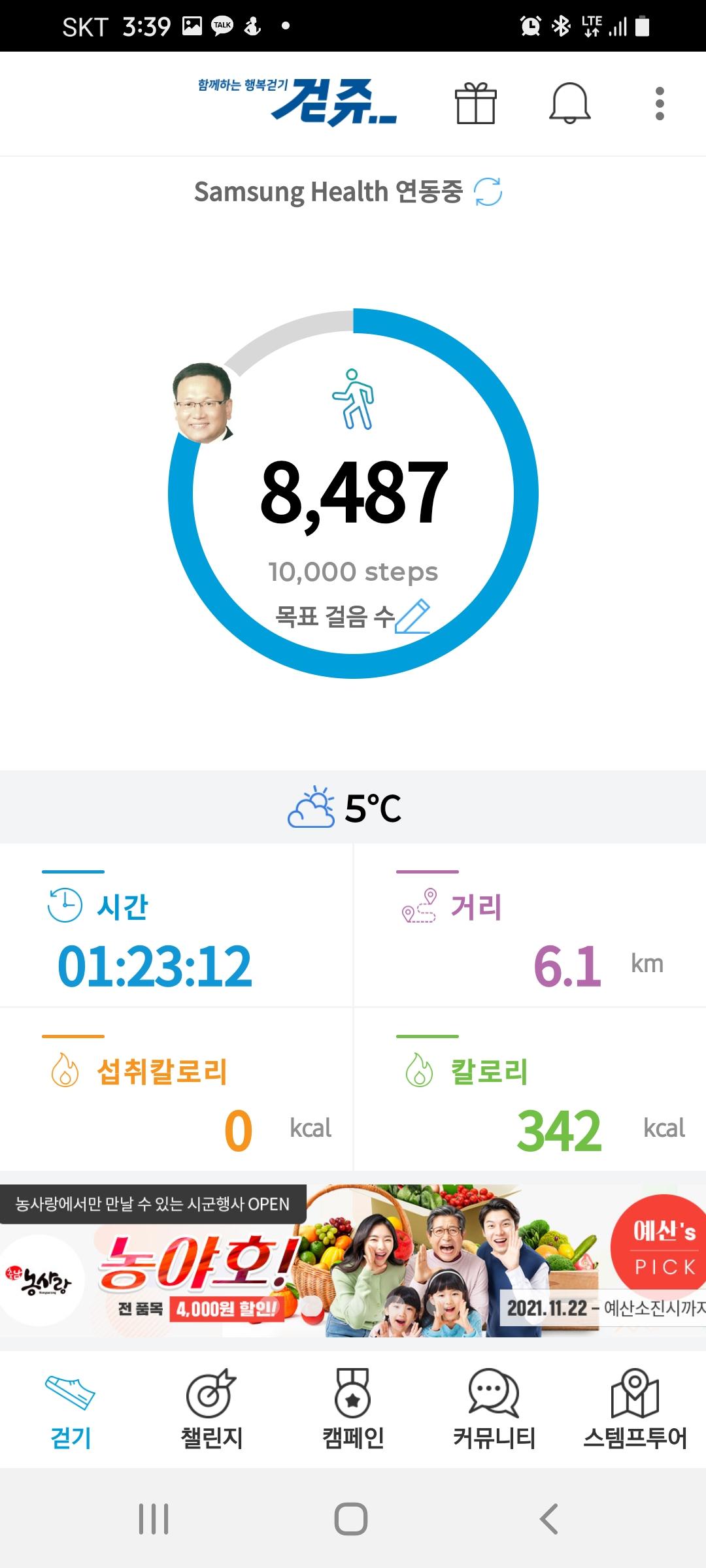Image resolution: width=706 pixels, height=1568 pixels.
Task: Refresh the Samsung Health sync
Action: click(488, 192)
